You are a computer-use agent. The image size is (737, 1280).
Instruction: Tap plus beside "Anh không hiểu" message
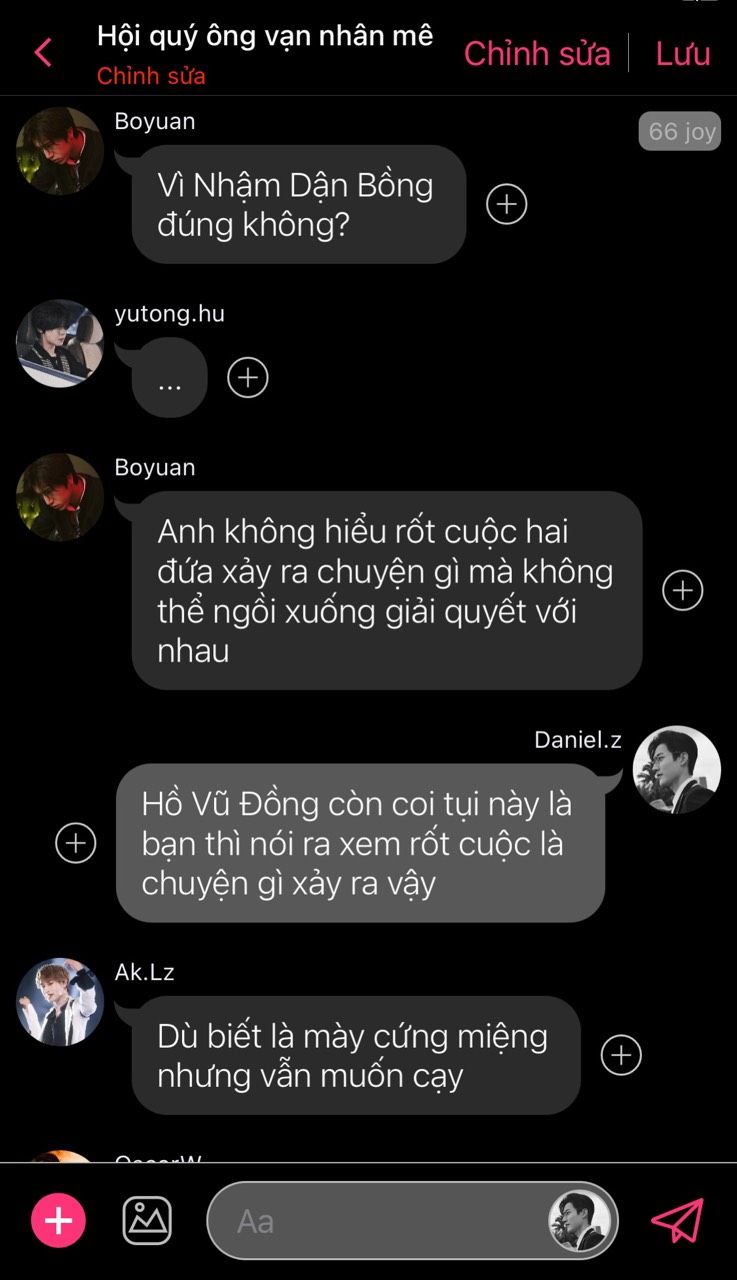pos(683,590)
